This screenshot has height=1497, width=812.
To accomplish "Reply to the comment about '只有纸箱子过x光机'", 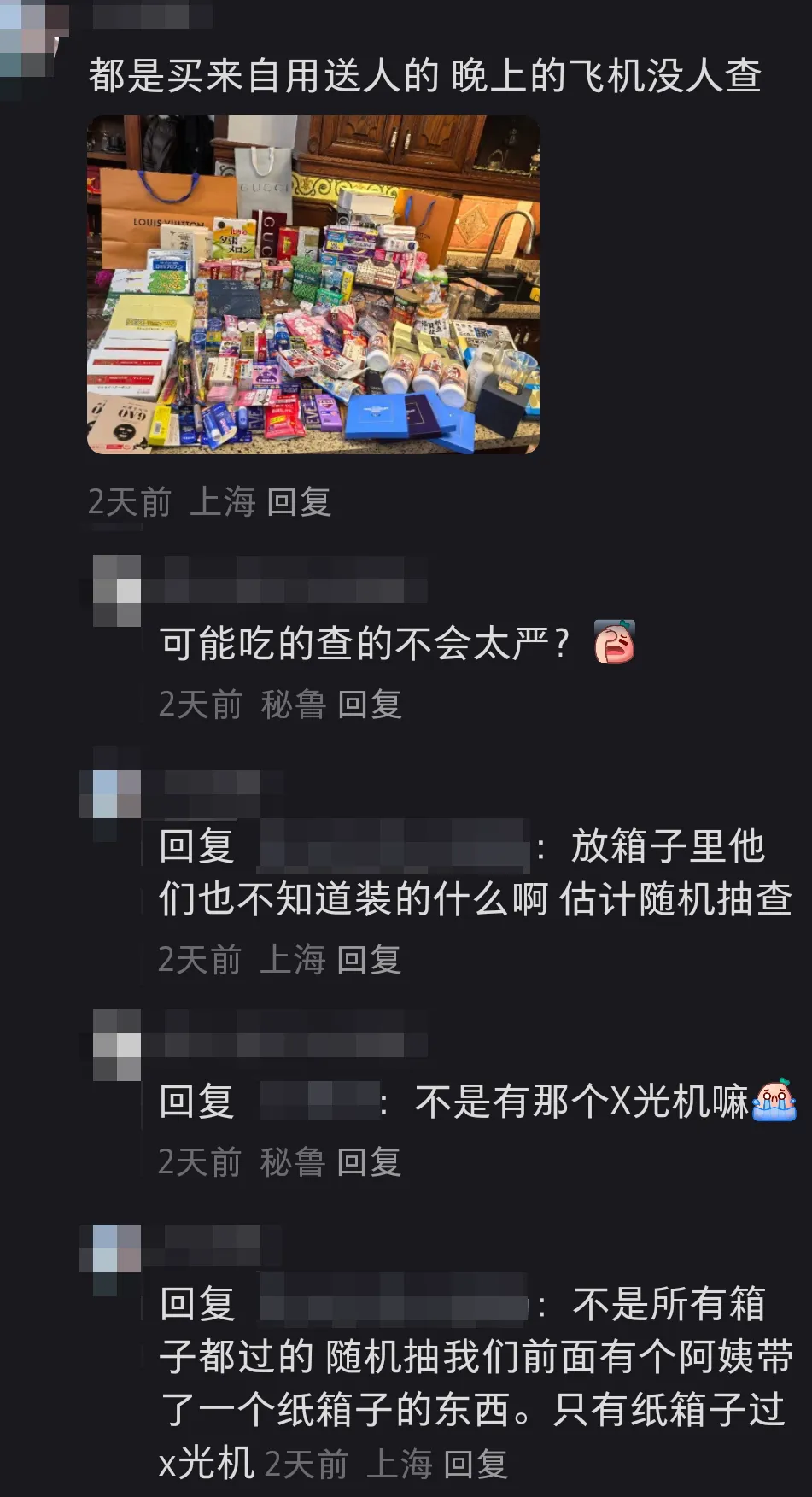I will (x=476, y=1465).
